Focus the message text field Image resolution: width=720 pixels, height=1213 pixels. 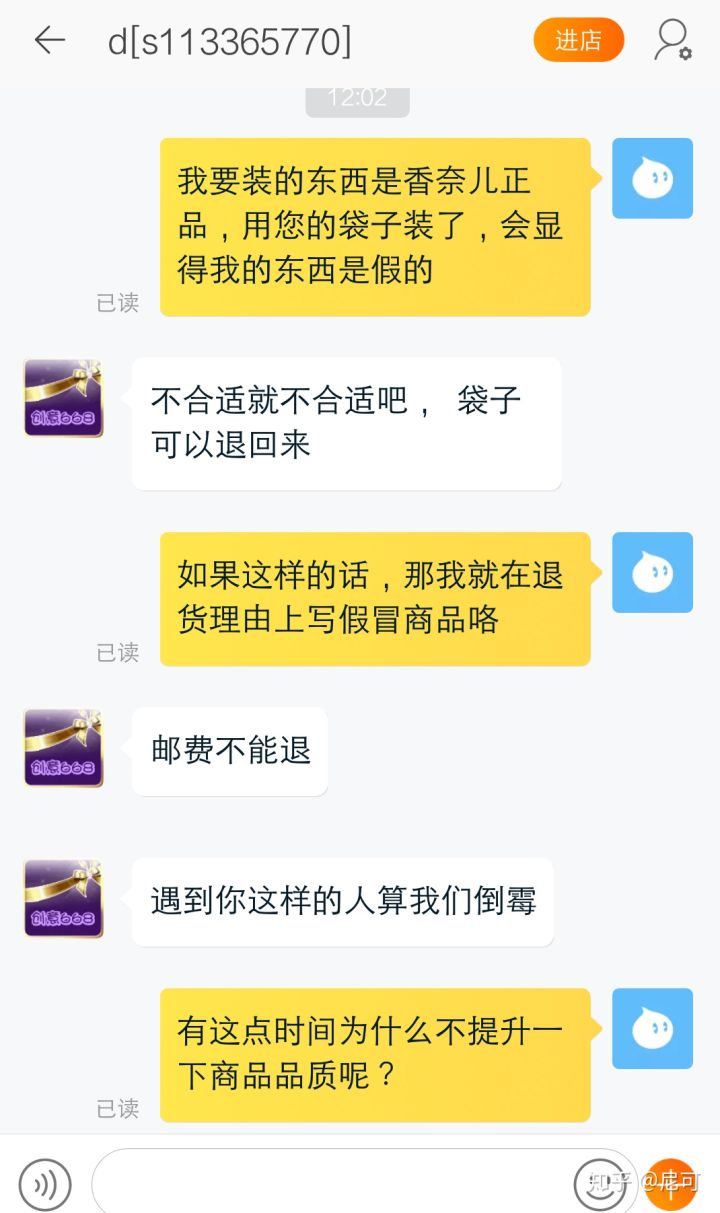pyautogui.click(x=330, y=1184)
